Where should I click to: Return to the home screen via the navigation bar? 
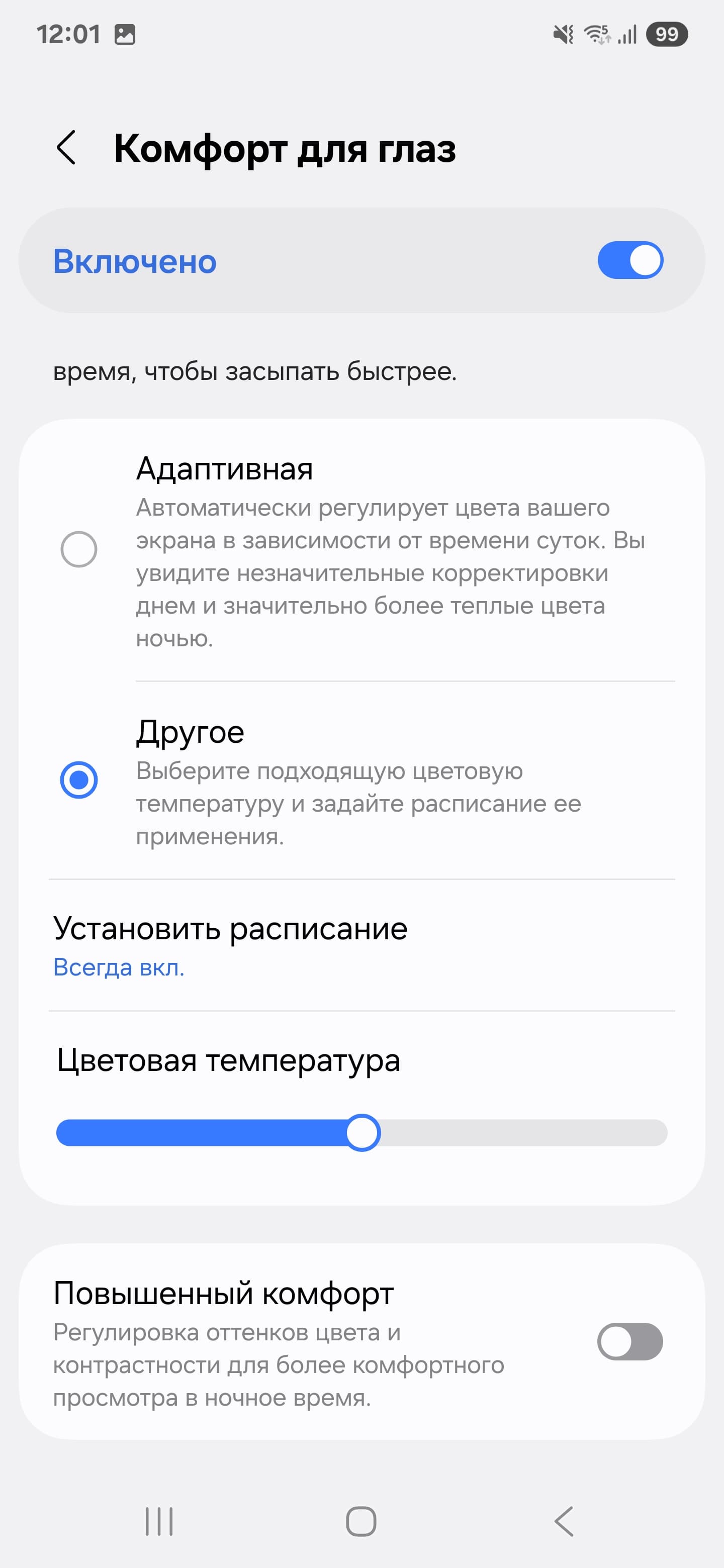pos(361,1522)
